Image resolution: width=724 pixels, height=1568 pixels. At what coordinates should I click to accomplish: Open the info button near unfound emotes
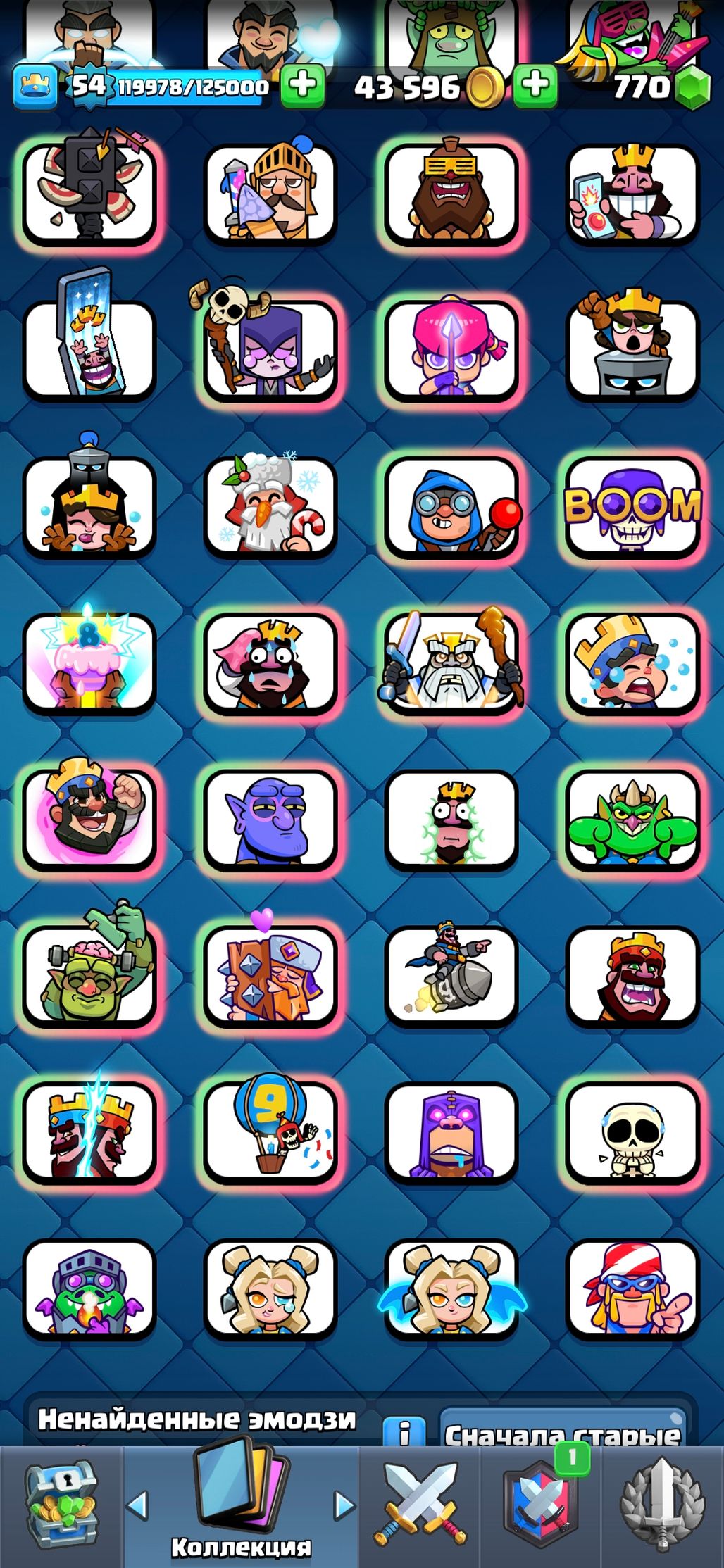[x=404, y=1432]
